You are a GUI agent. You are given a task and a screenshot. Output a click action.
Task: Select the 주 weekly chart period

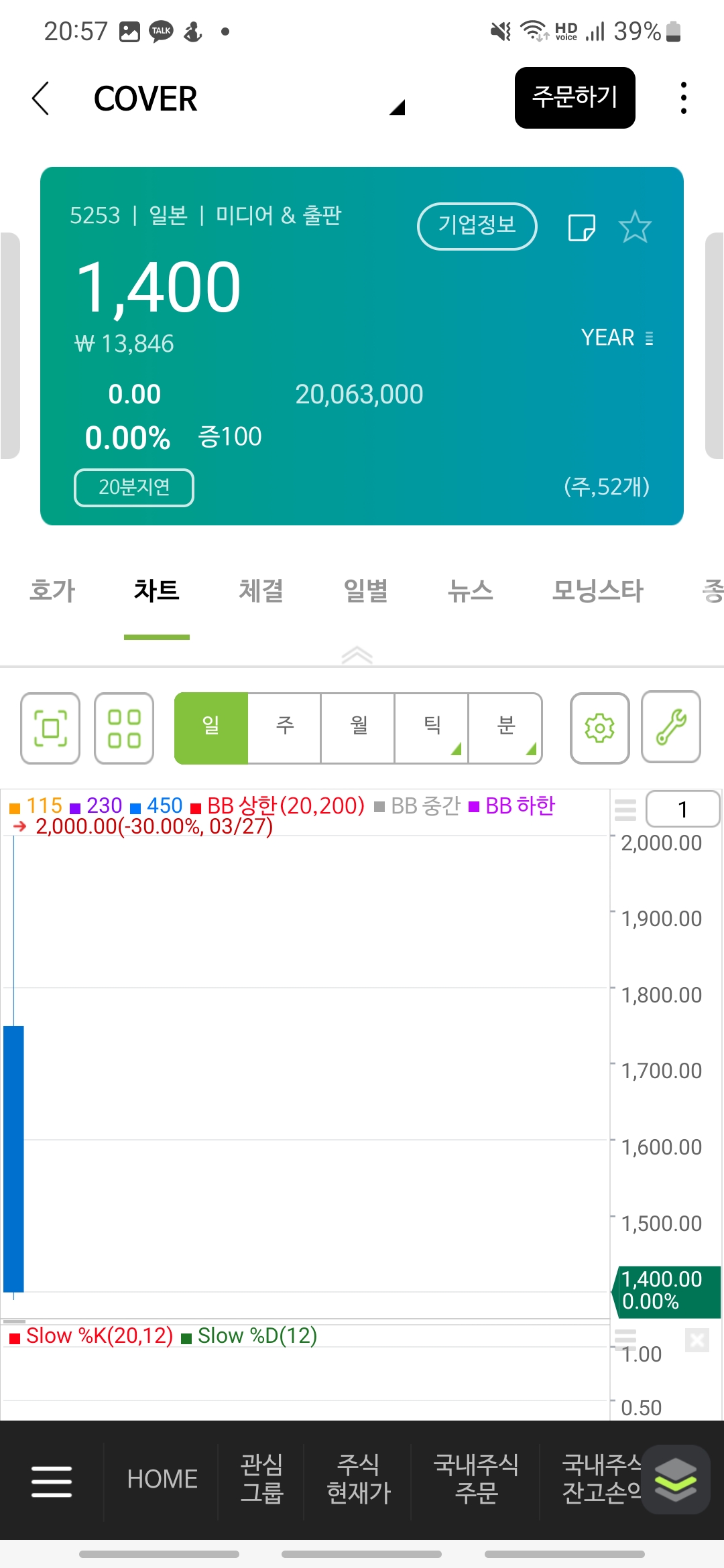click(x=285, y=728)
